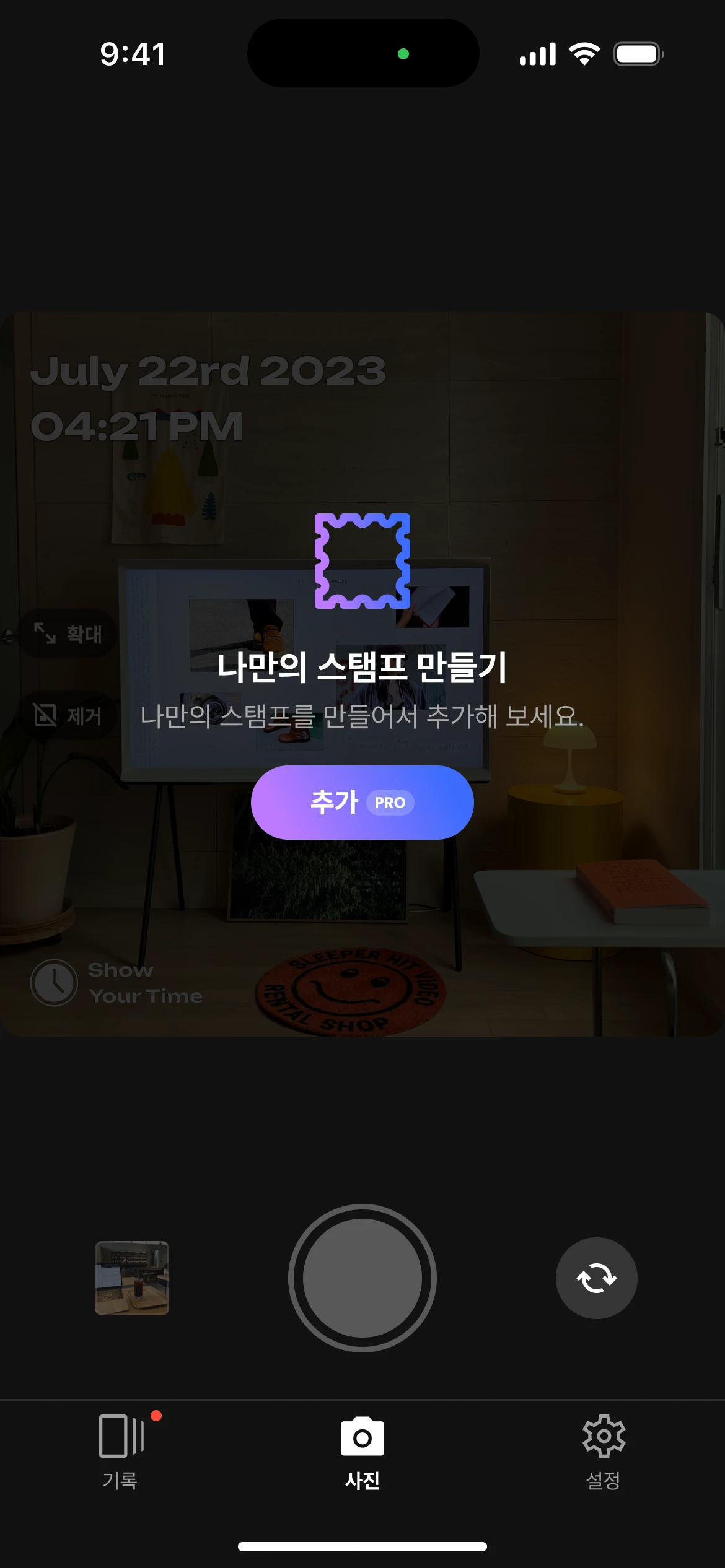Take a photo with the shutter button
725x1568 pixels.
[362, 1278]
